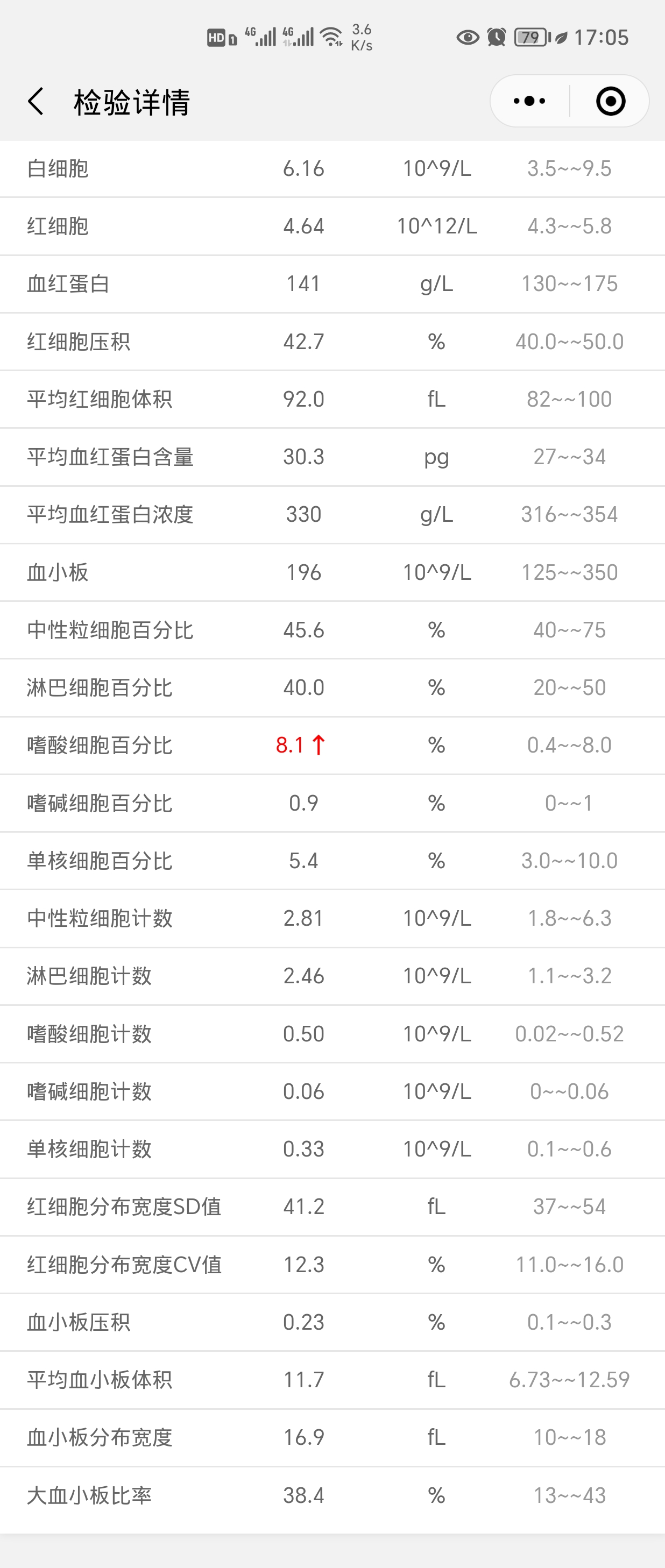
Task: Open the mini program more options menu
Action: [529, 101]
